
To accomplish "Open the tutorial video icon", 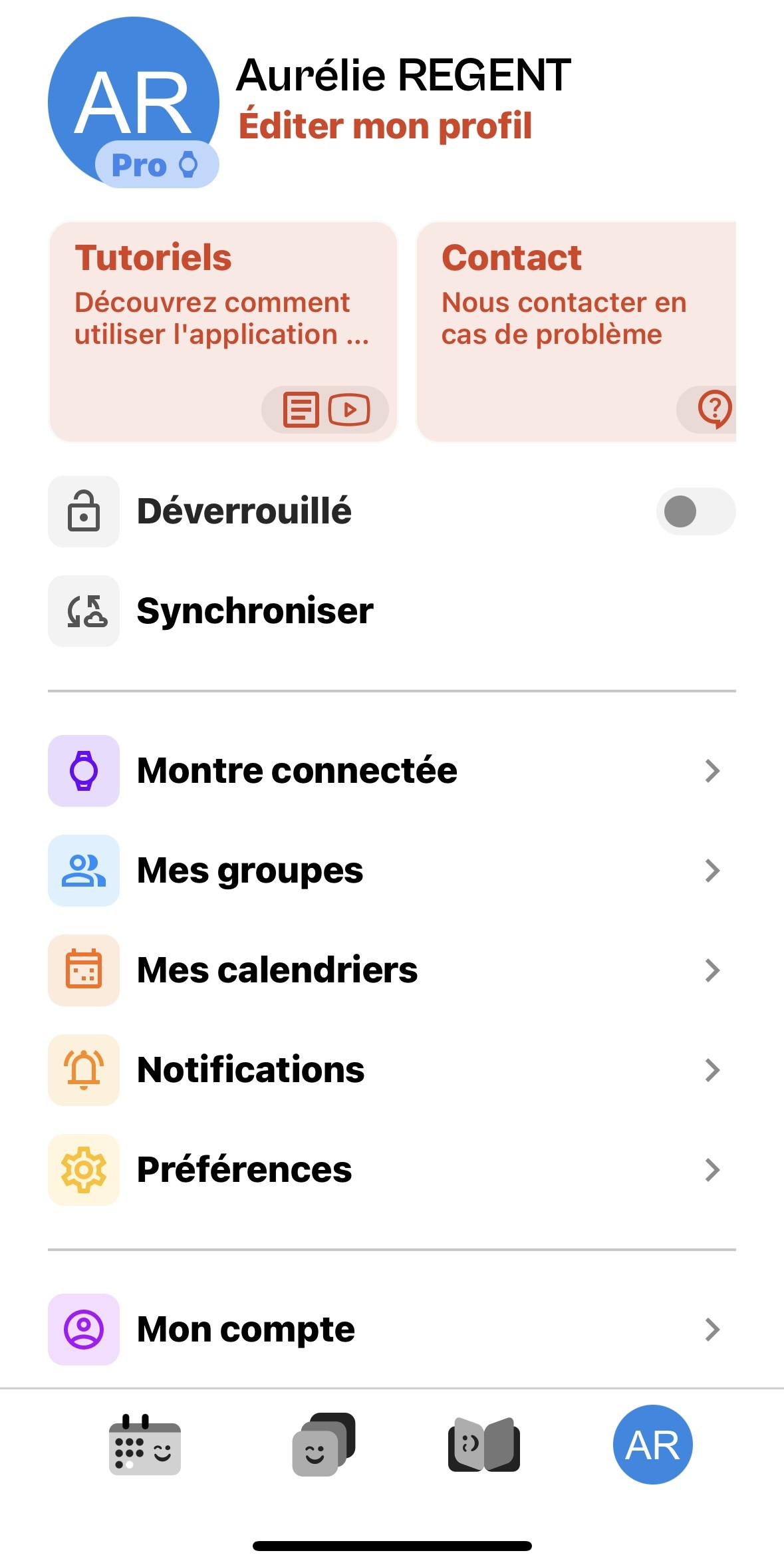I will coord(348,410).
